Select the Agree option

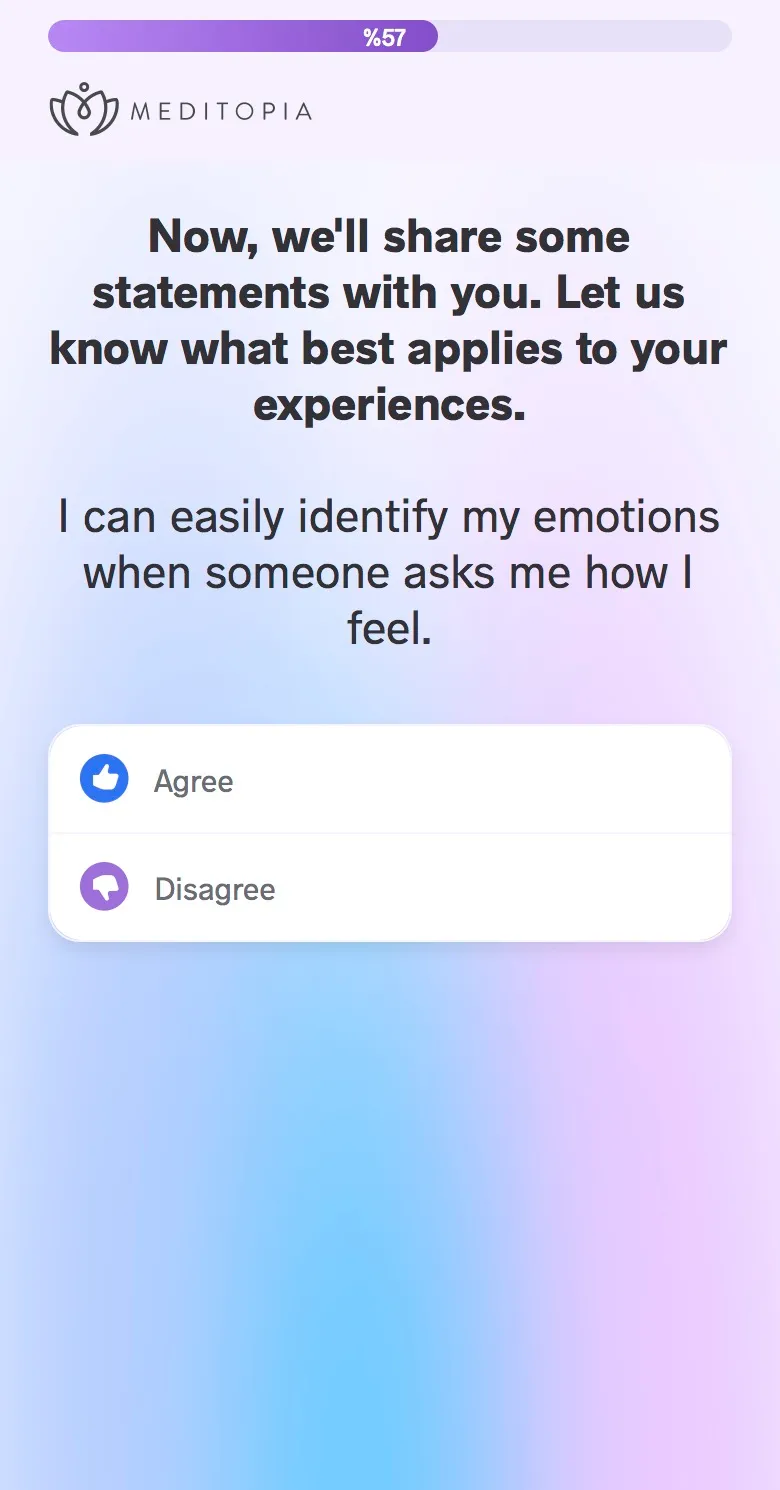pyautogui.click(x=390, y=780)
